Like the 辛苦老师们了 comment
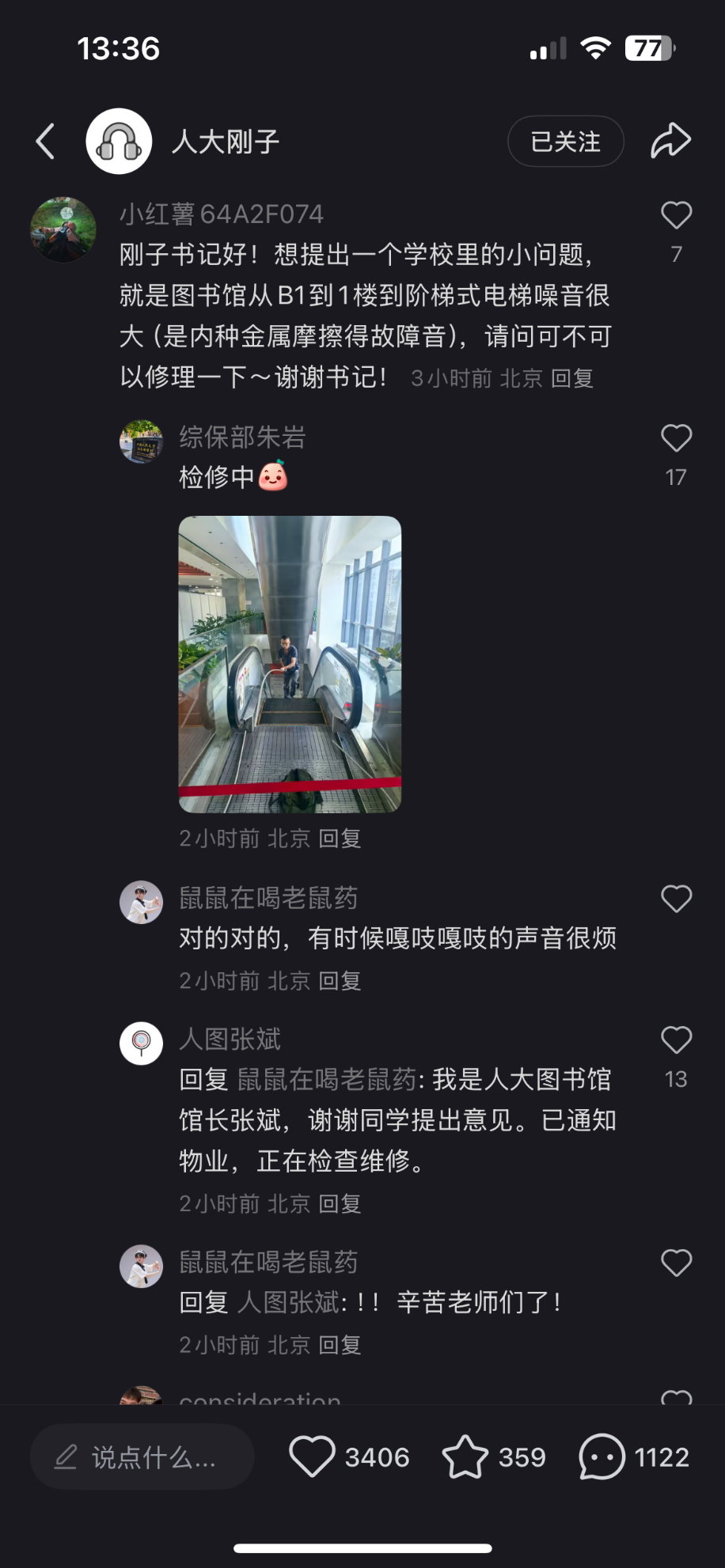Screen dimensions: 725x1568 point(676,1263)
